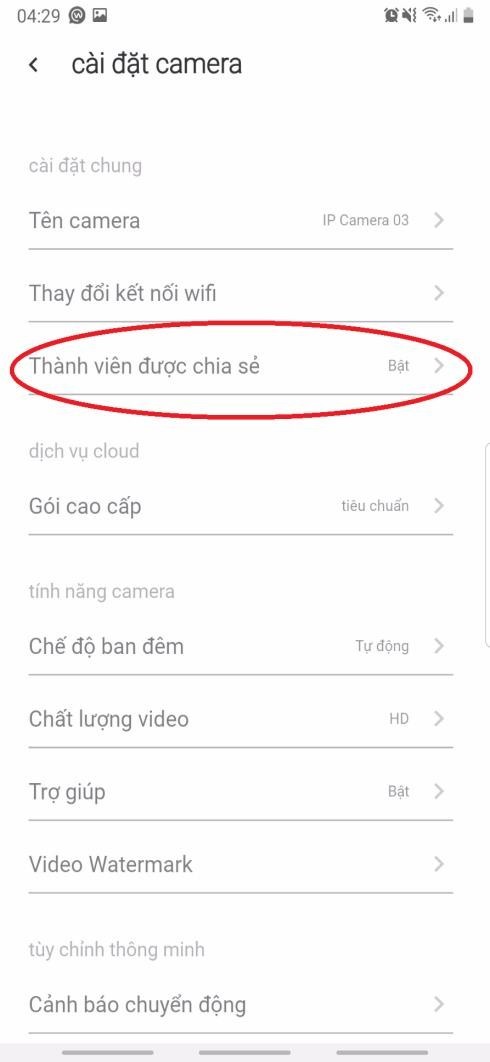Select Chế độ ban đêm setting
The height and width of the screenshot is (1062, 490).
coord(241,646)
